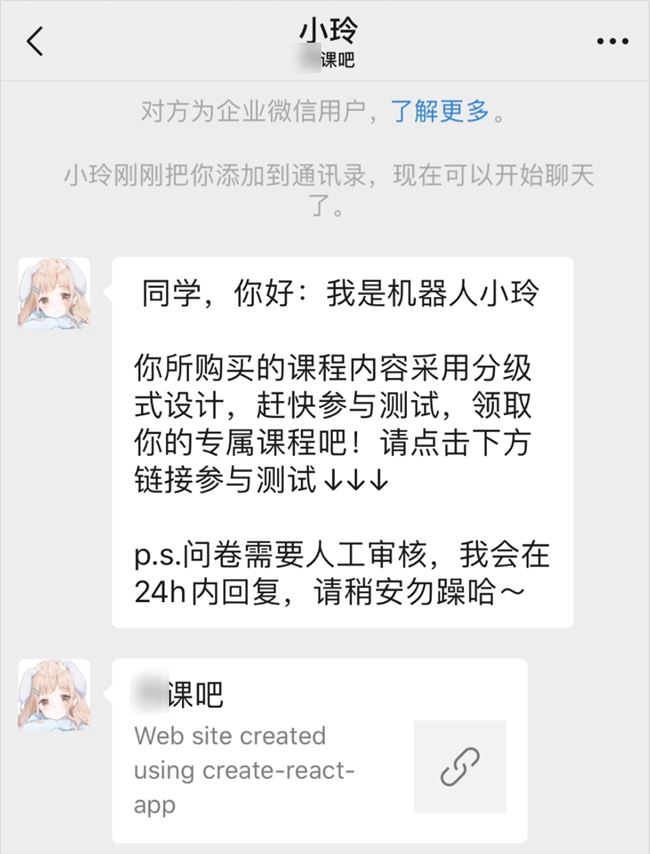View 小玲's avatar beside the greeting message

(x=54, y=293)
